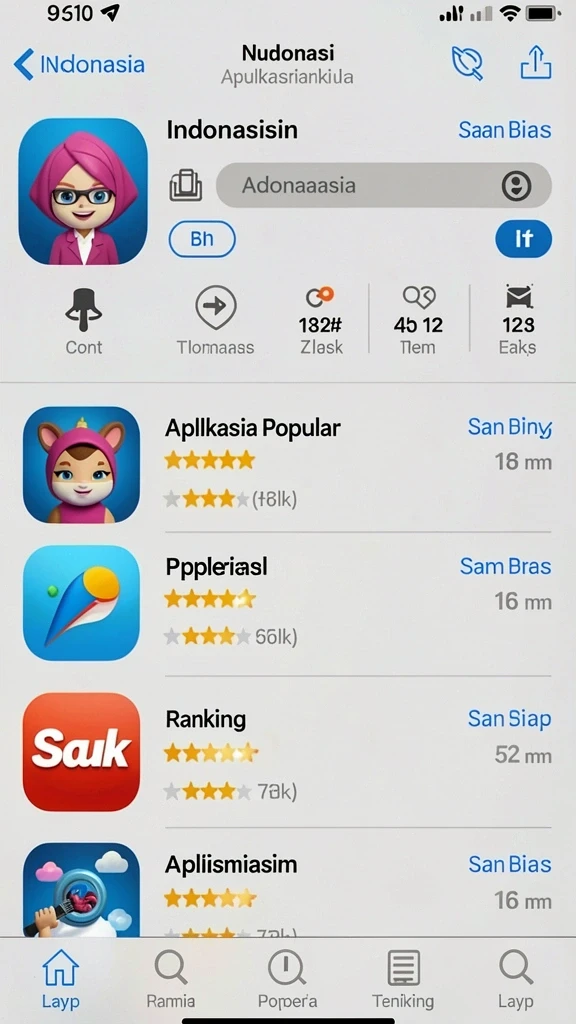
Task: Open the Ranking app with Sauk icon
Action: 287,752
